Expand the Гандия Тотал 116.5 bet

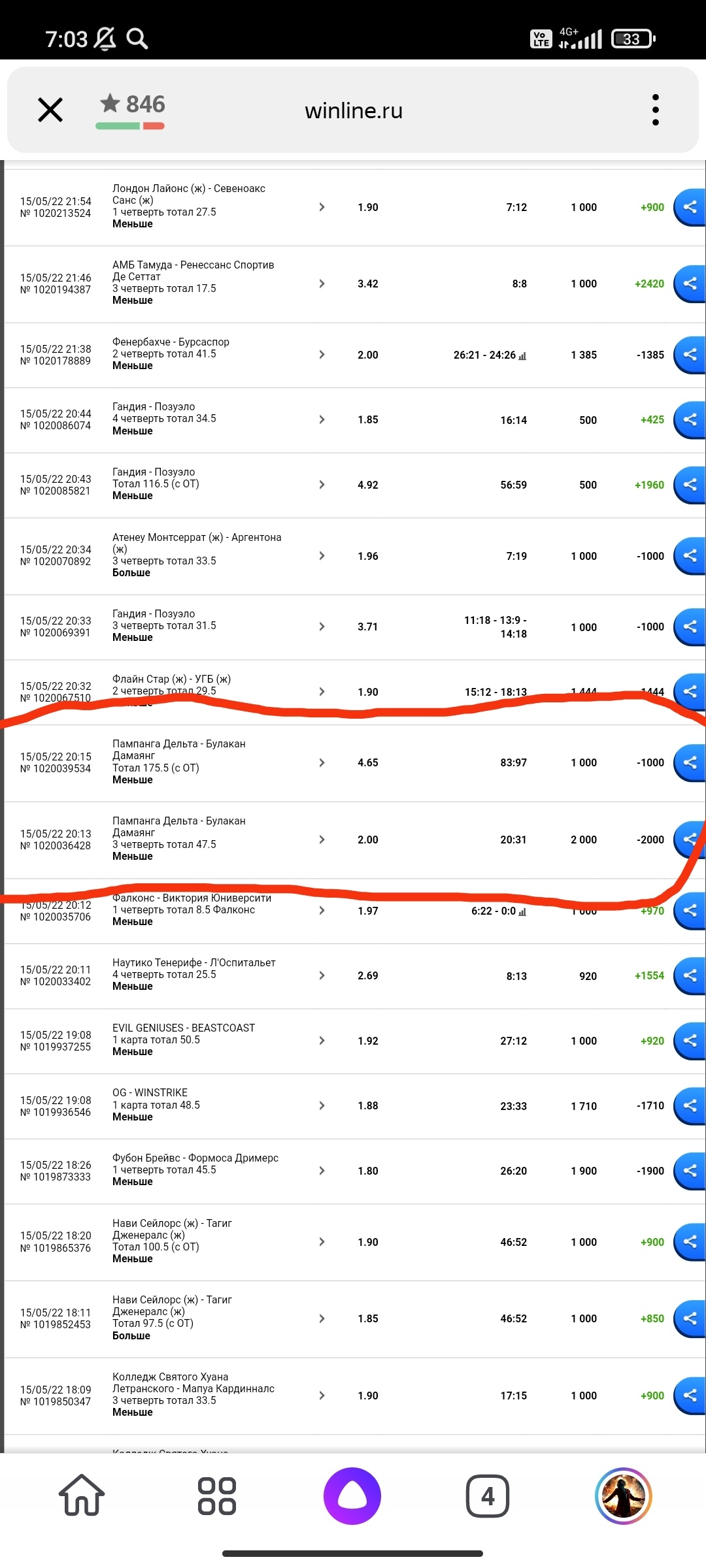tap(322, 485)
